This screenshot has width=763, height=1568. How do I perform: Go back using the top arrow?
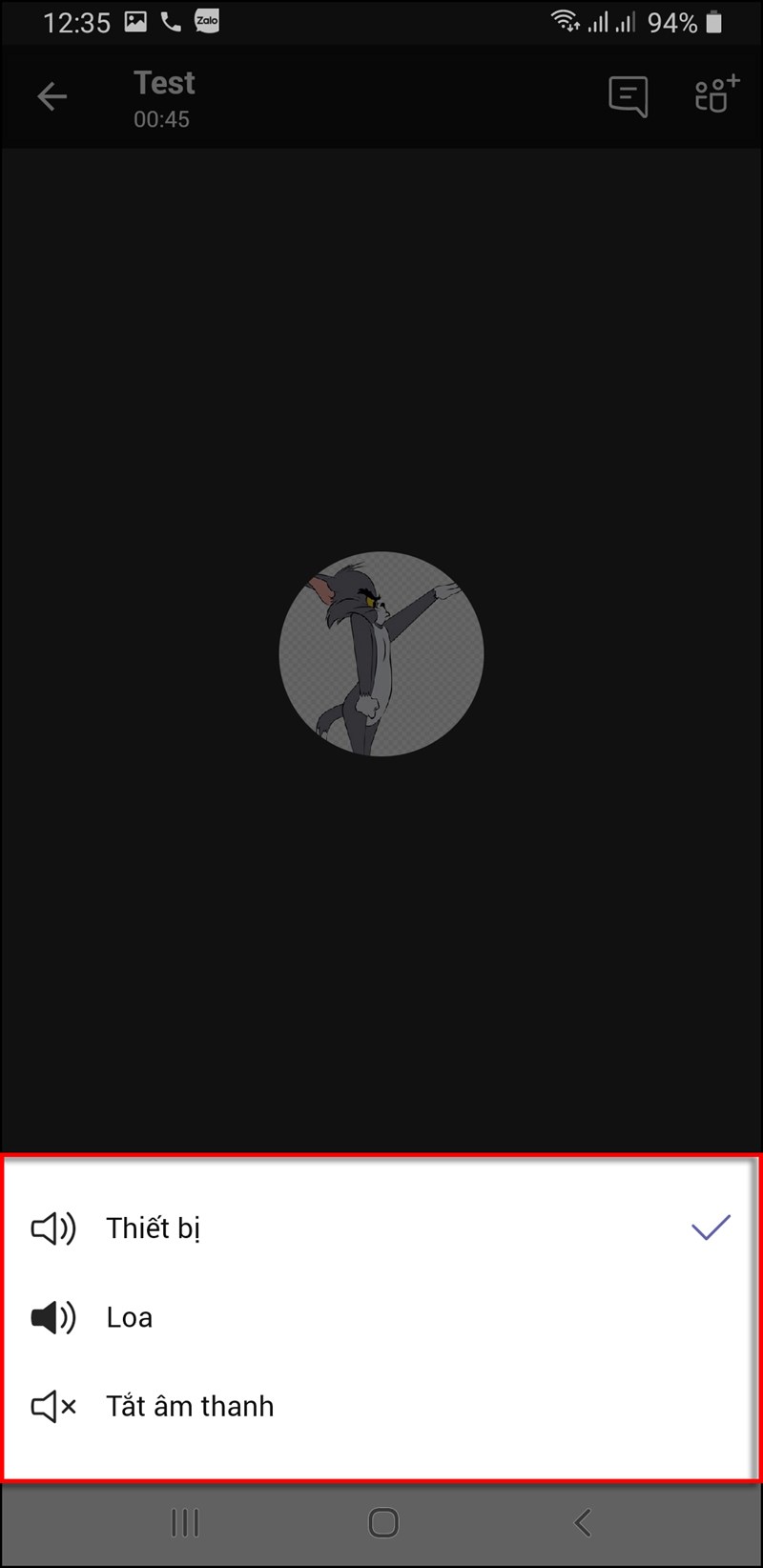click(52, 96)
